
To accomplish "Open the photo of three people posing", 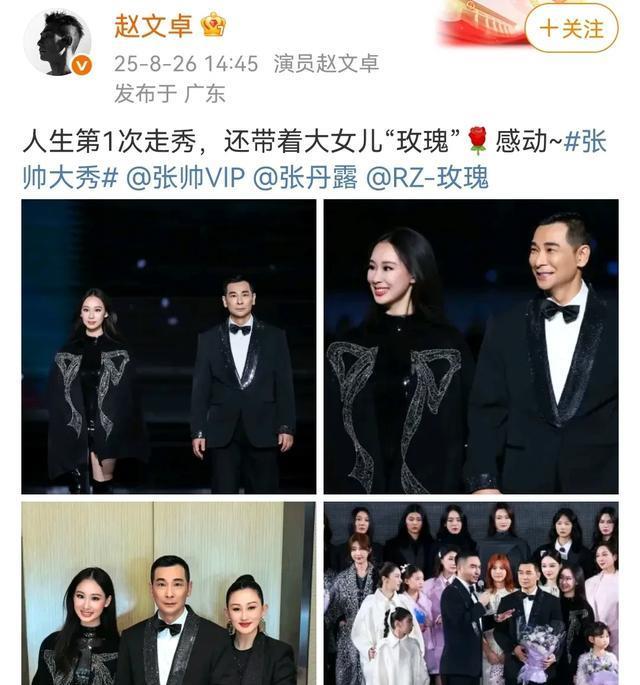I will tap(168, 593).
